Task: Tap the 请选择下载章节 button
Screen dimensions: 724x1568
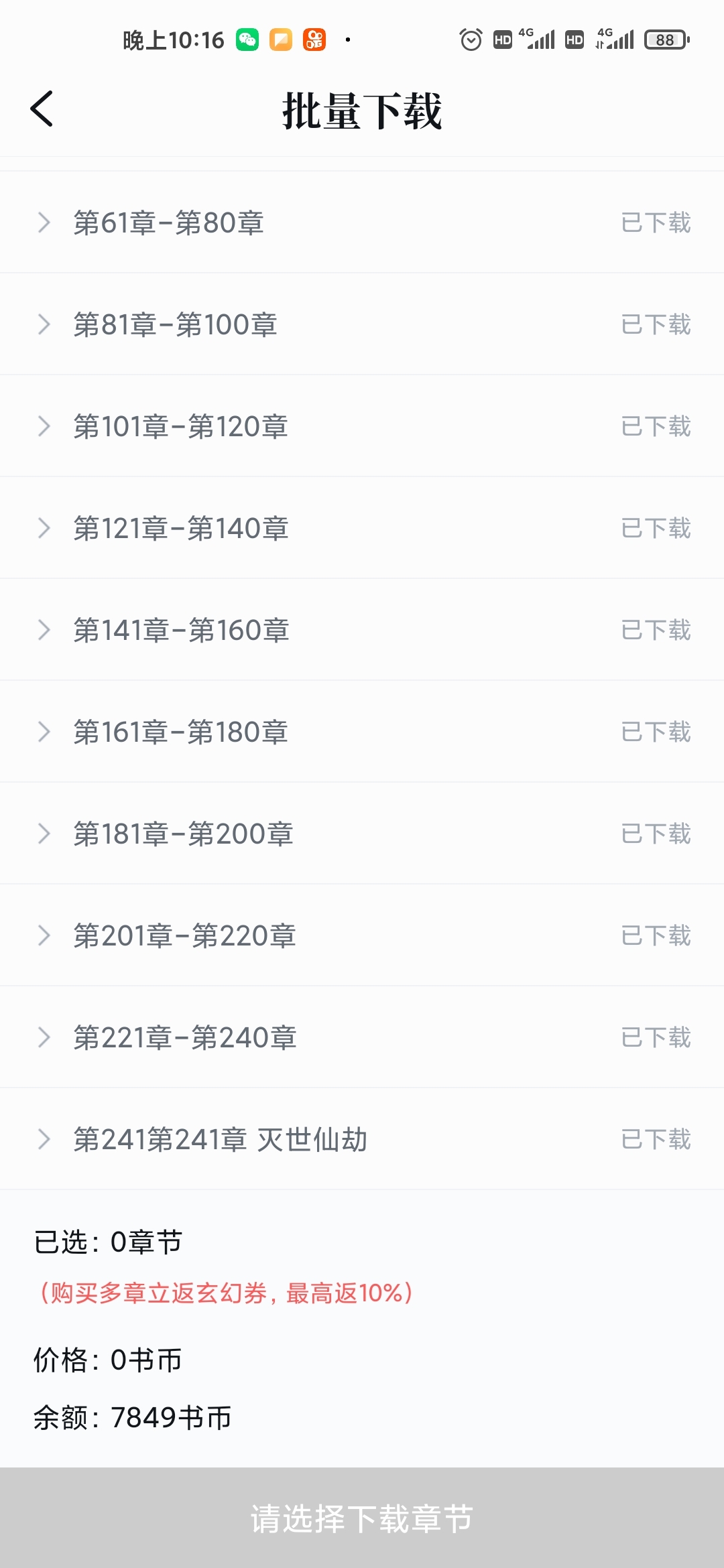Action: point(362,1518)
